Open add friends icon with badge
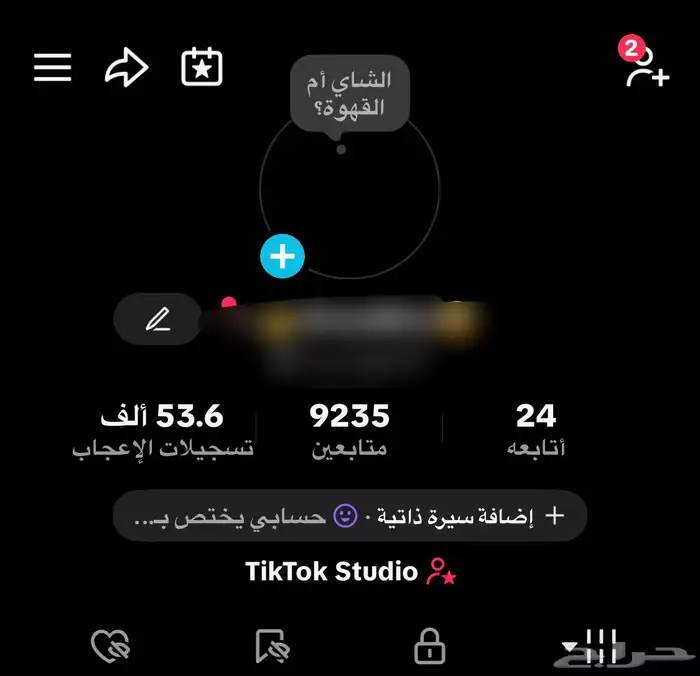Screen dimensions: 700x676 click(645, 66)
